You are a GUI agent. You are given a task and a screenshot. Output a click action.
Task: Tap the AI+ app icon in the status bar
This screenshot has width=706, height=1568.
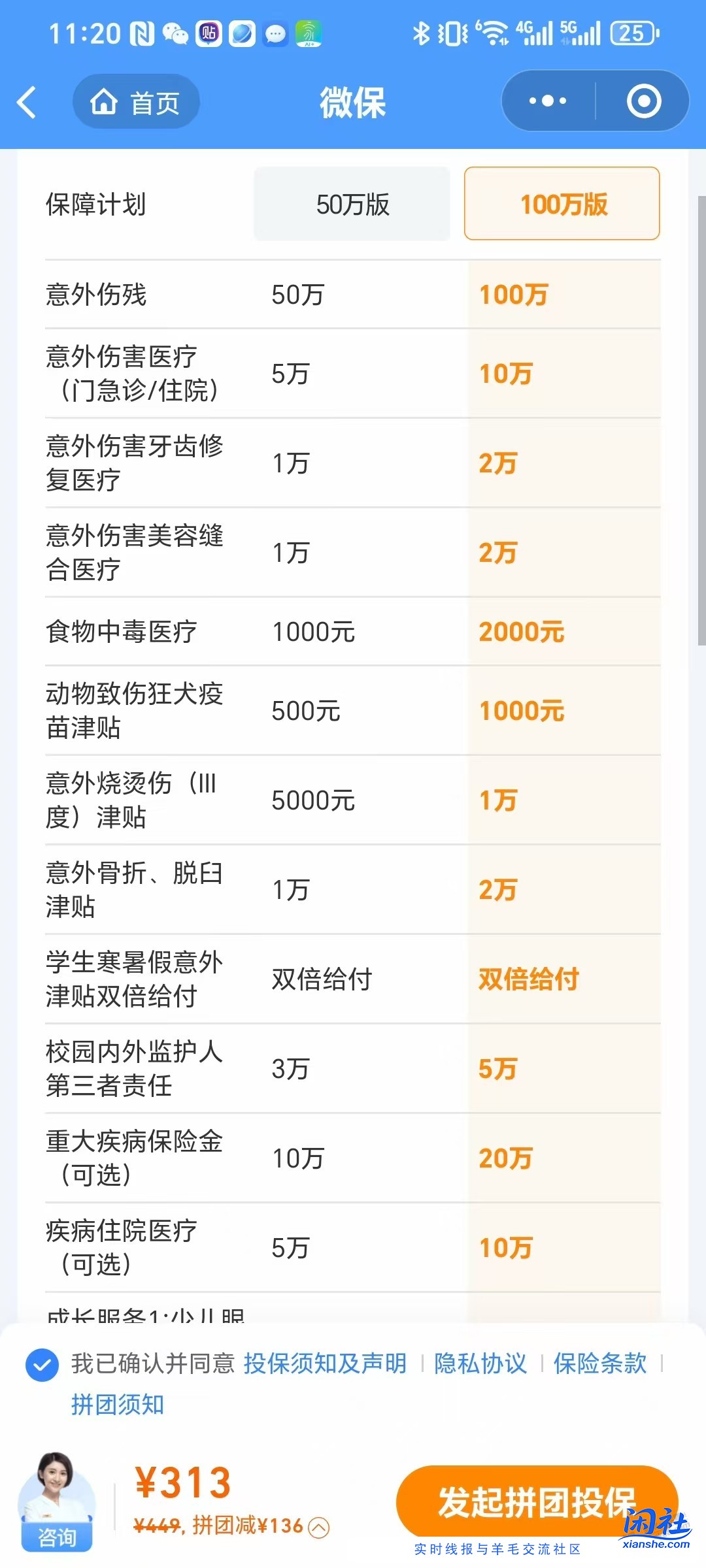[309, 31]
